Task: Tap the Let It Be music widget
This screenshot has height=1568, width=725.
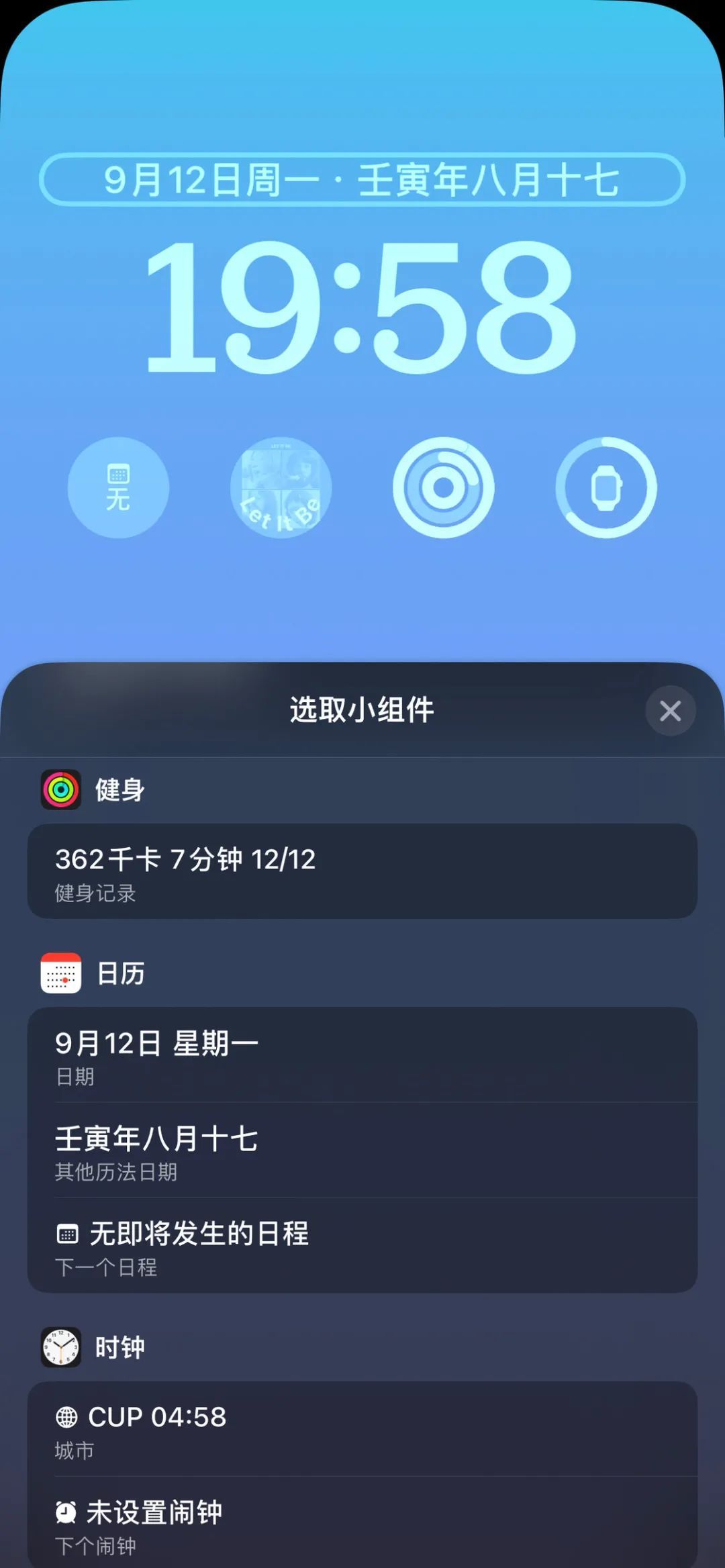Action: tap(281, 488)
